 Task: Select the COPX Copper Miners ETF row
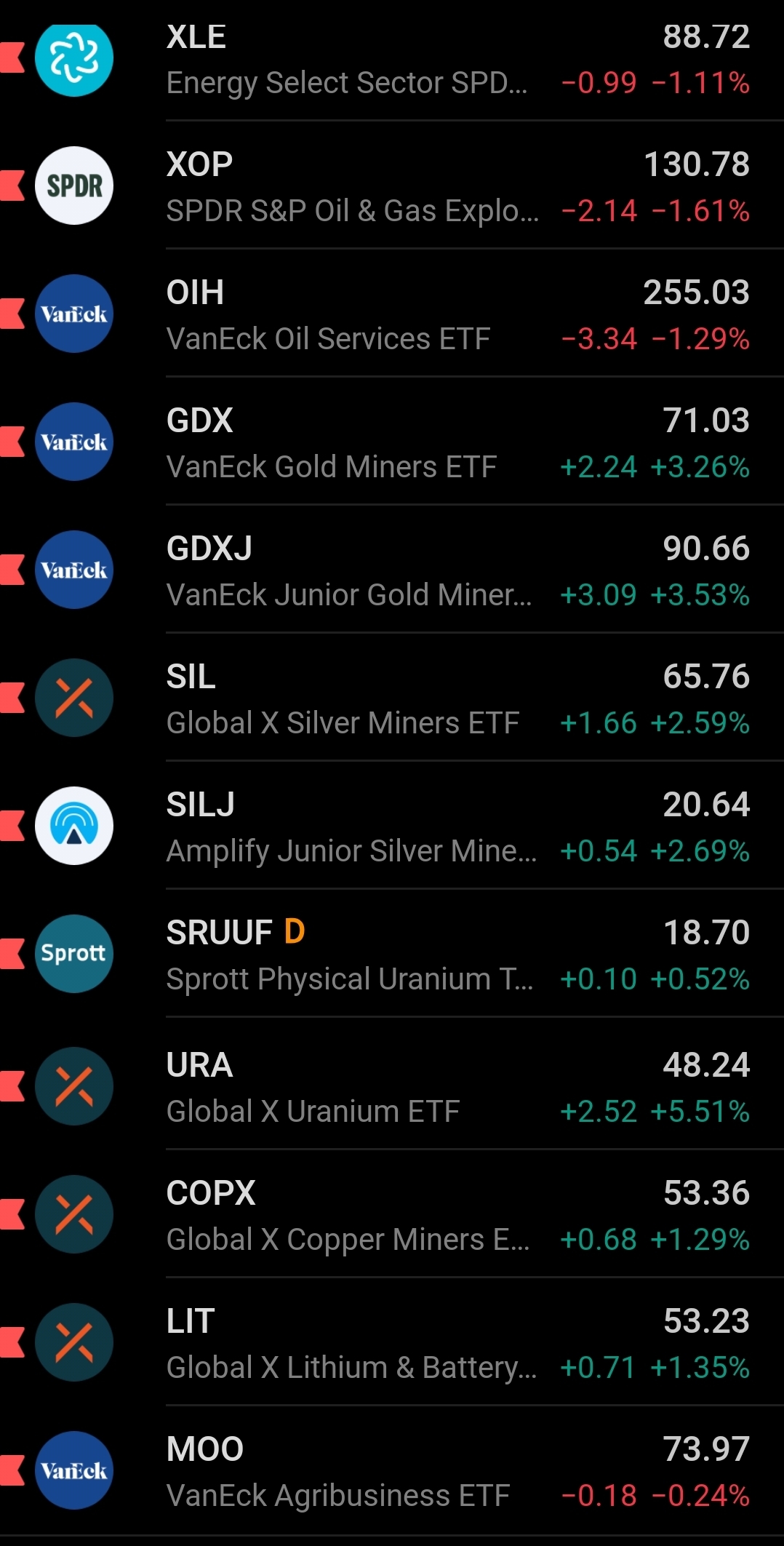coord(392,1214)
